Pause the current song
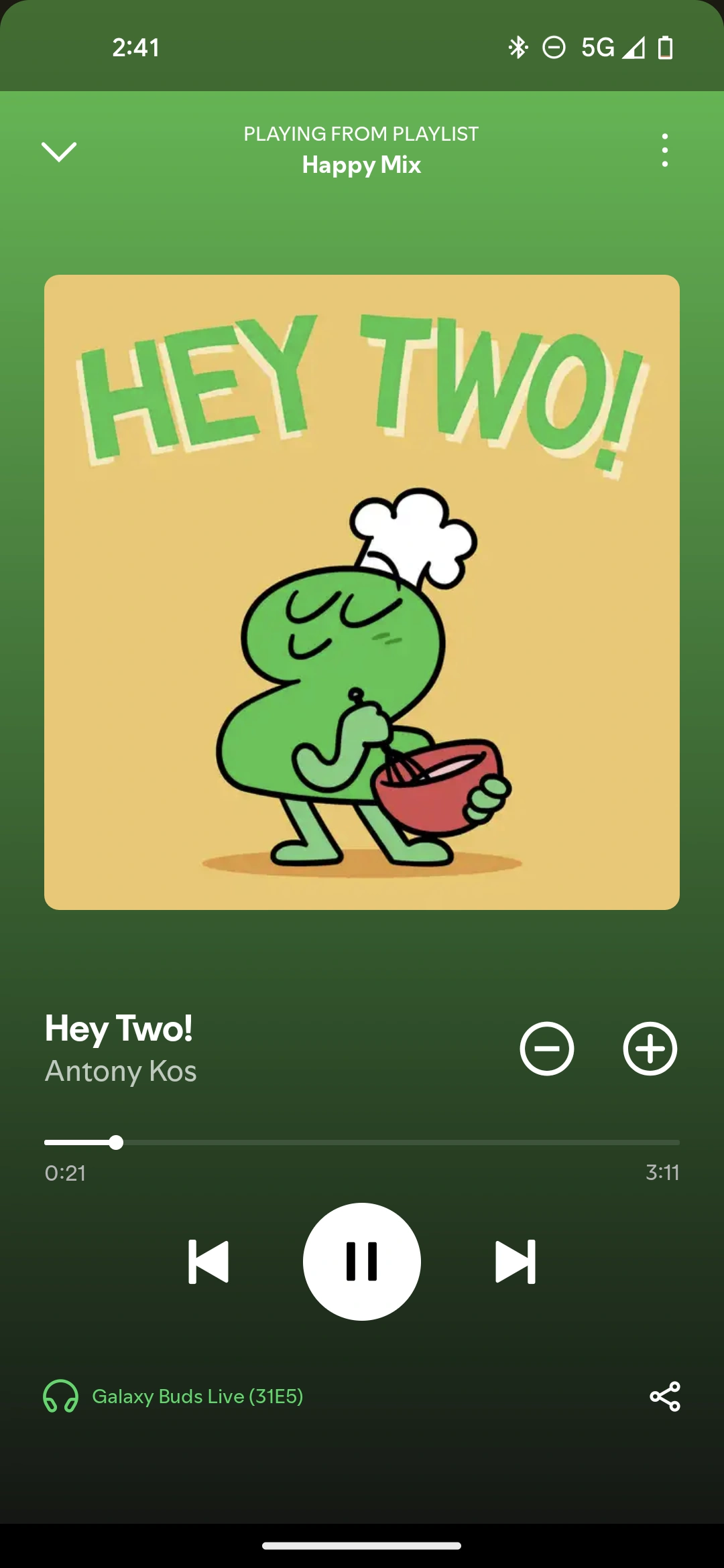 pyautogui.click(x=362, y=1262)
